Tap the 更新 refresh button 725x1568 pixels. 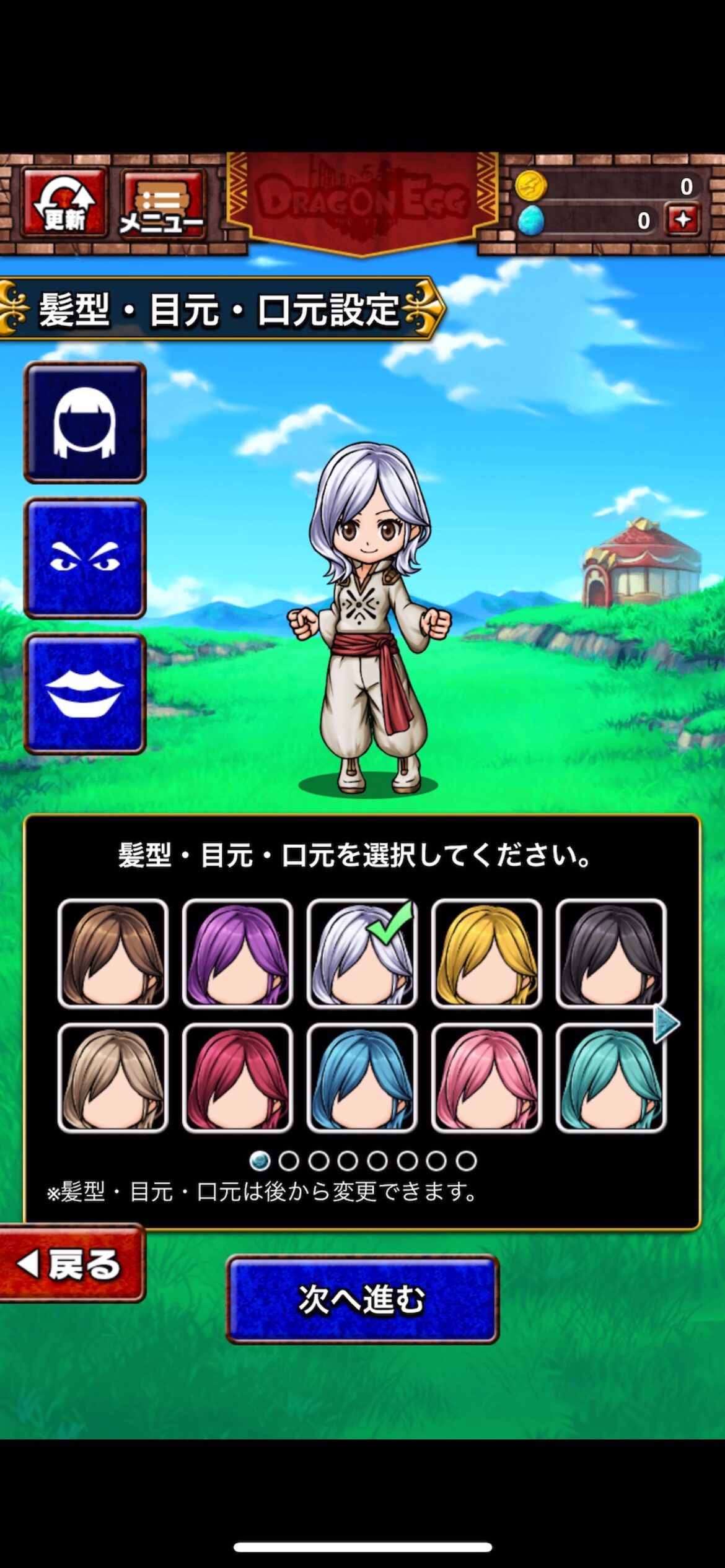(x=64, y=203)
